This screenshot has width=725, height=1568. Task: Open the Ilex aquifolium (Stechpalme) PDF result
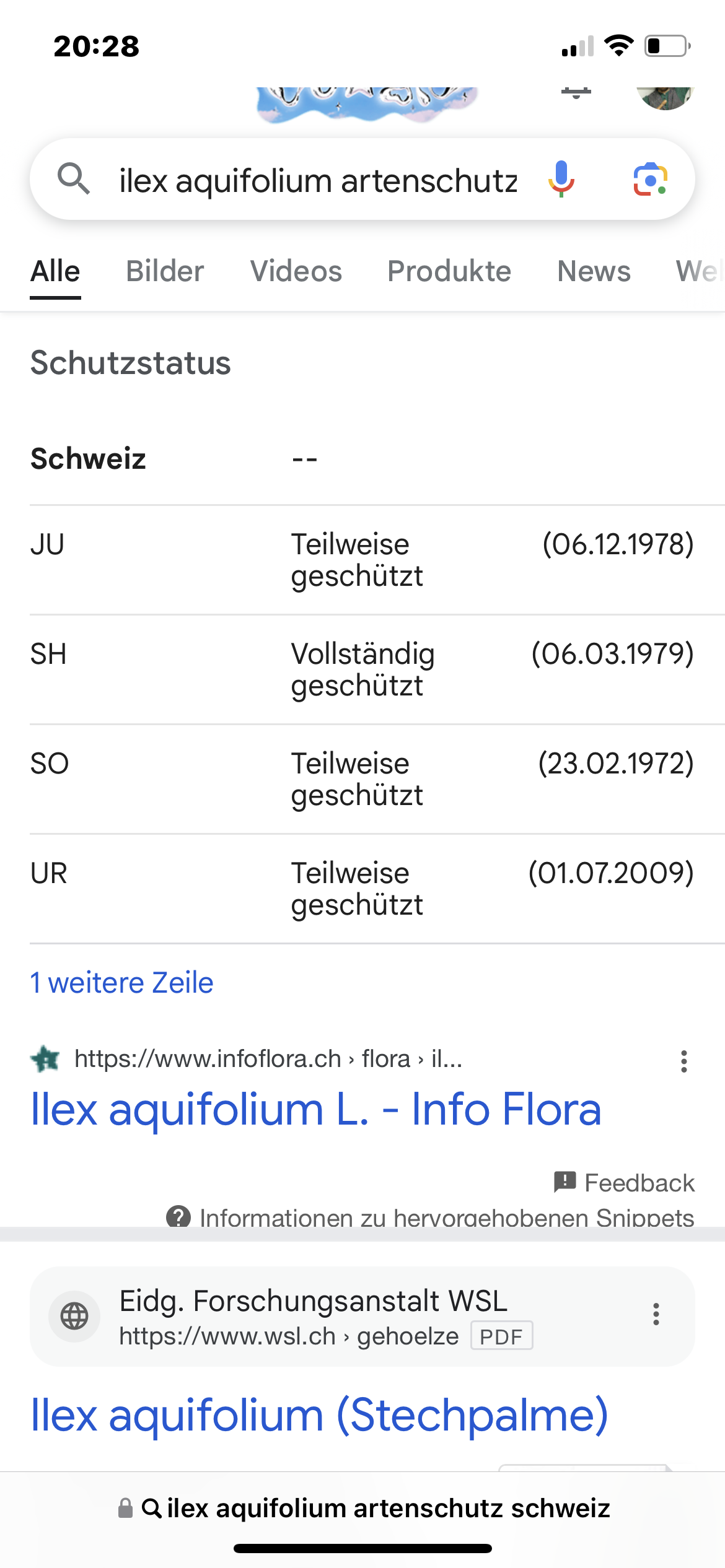(x=319, y=1416)
